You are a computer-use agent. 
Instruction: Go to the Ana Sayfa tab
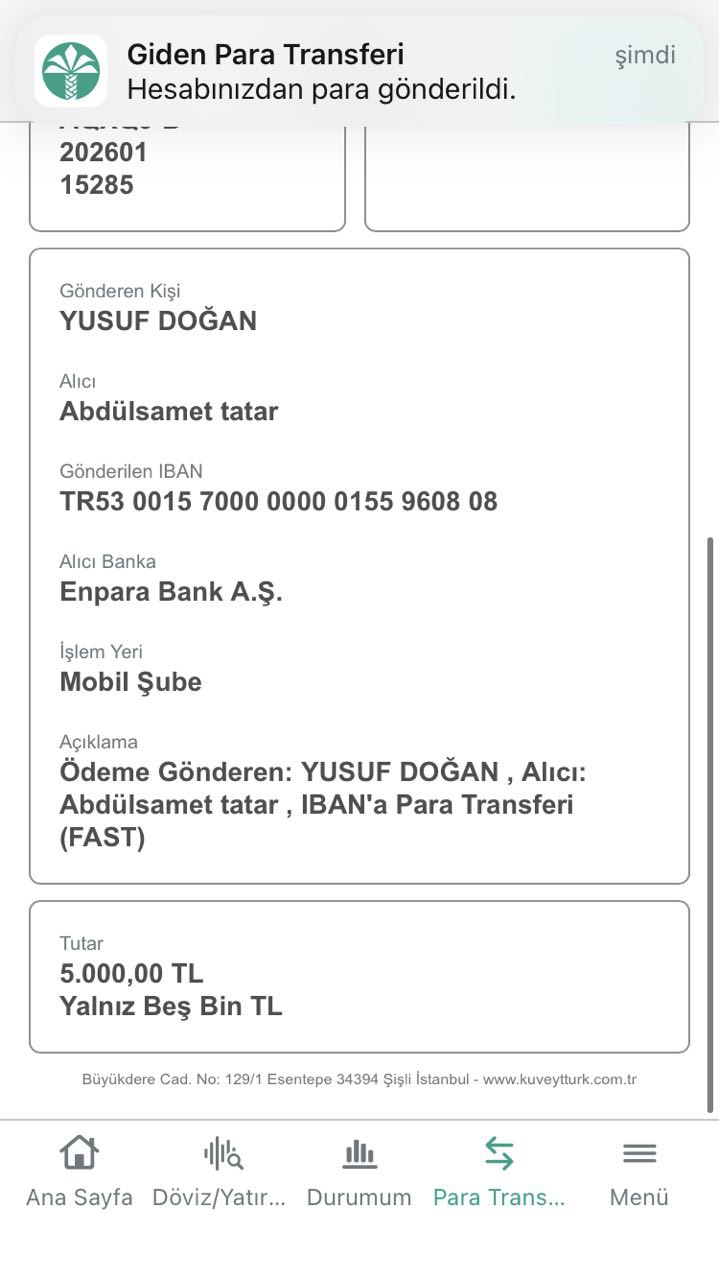click(79, 1172)
